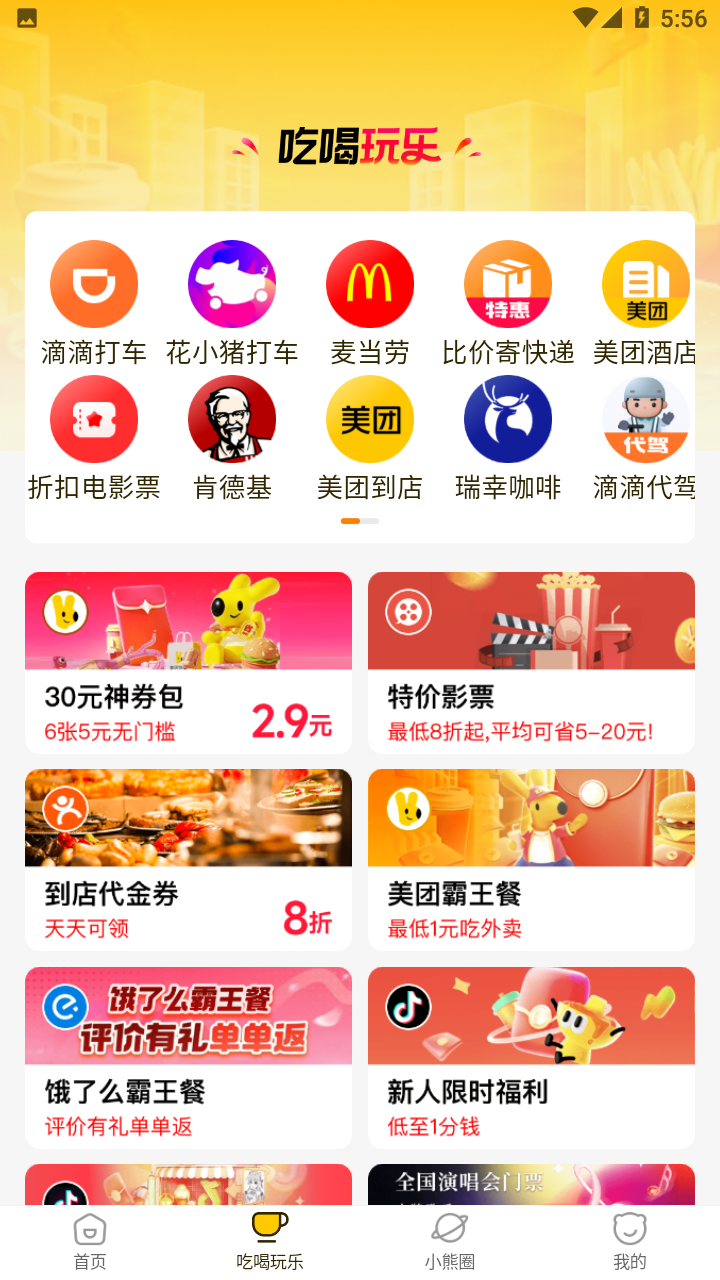View the 特价影票 offer

(531, 662)
